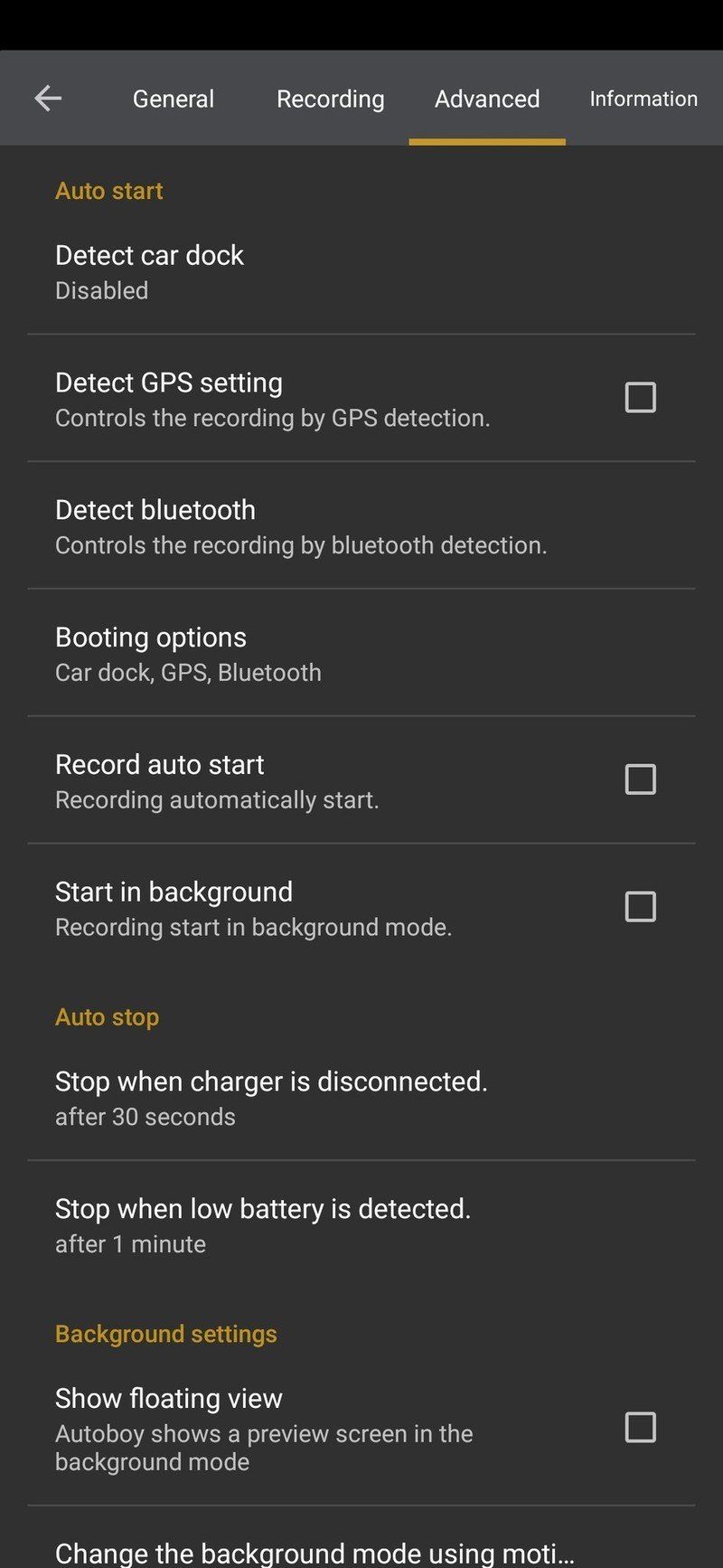The width and height of the screenshot is (723, 1568).
Task: Tap the Background settings section header
Action: pos(166,1333)
